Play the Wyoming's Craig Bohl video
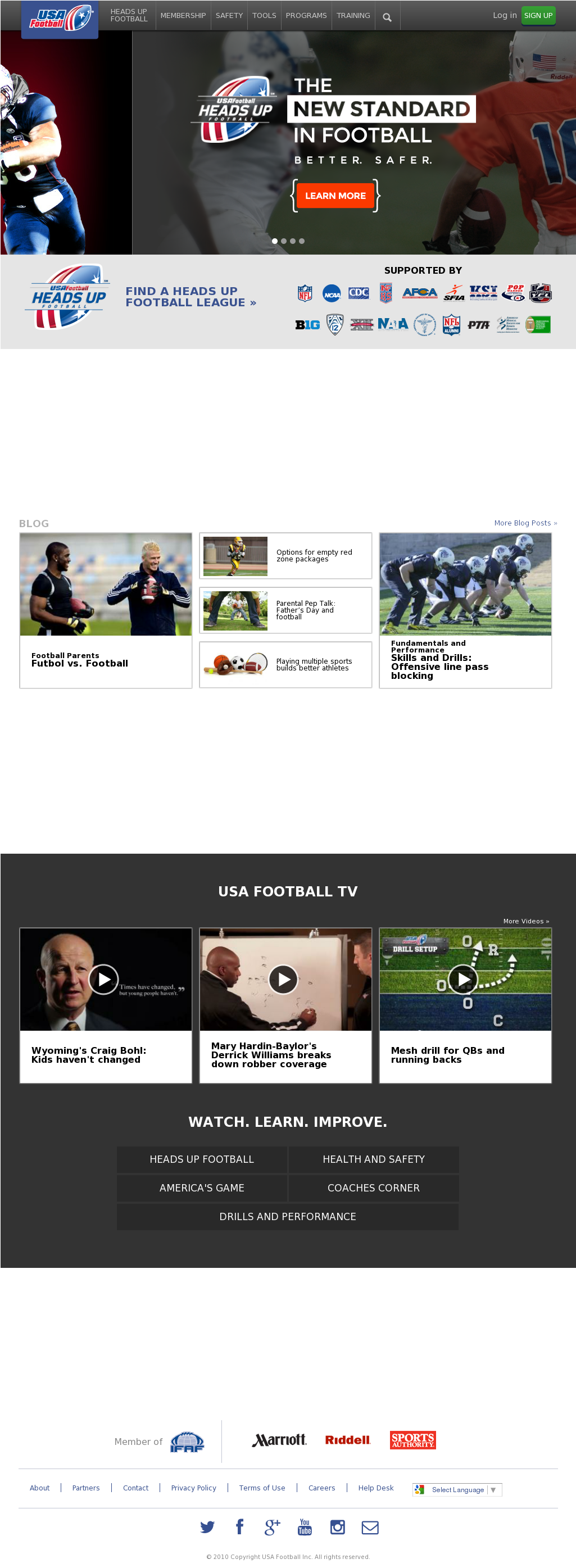Viewport: 576px width, 1568px height. tap(103, 980)
